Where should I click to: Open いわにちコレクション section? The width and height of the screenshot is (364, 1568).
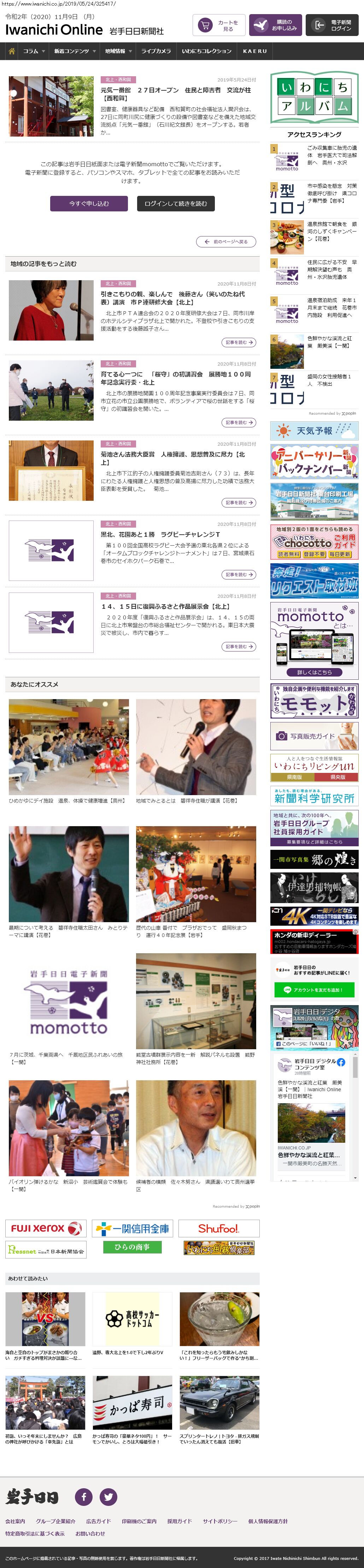tap(207, 51)
